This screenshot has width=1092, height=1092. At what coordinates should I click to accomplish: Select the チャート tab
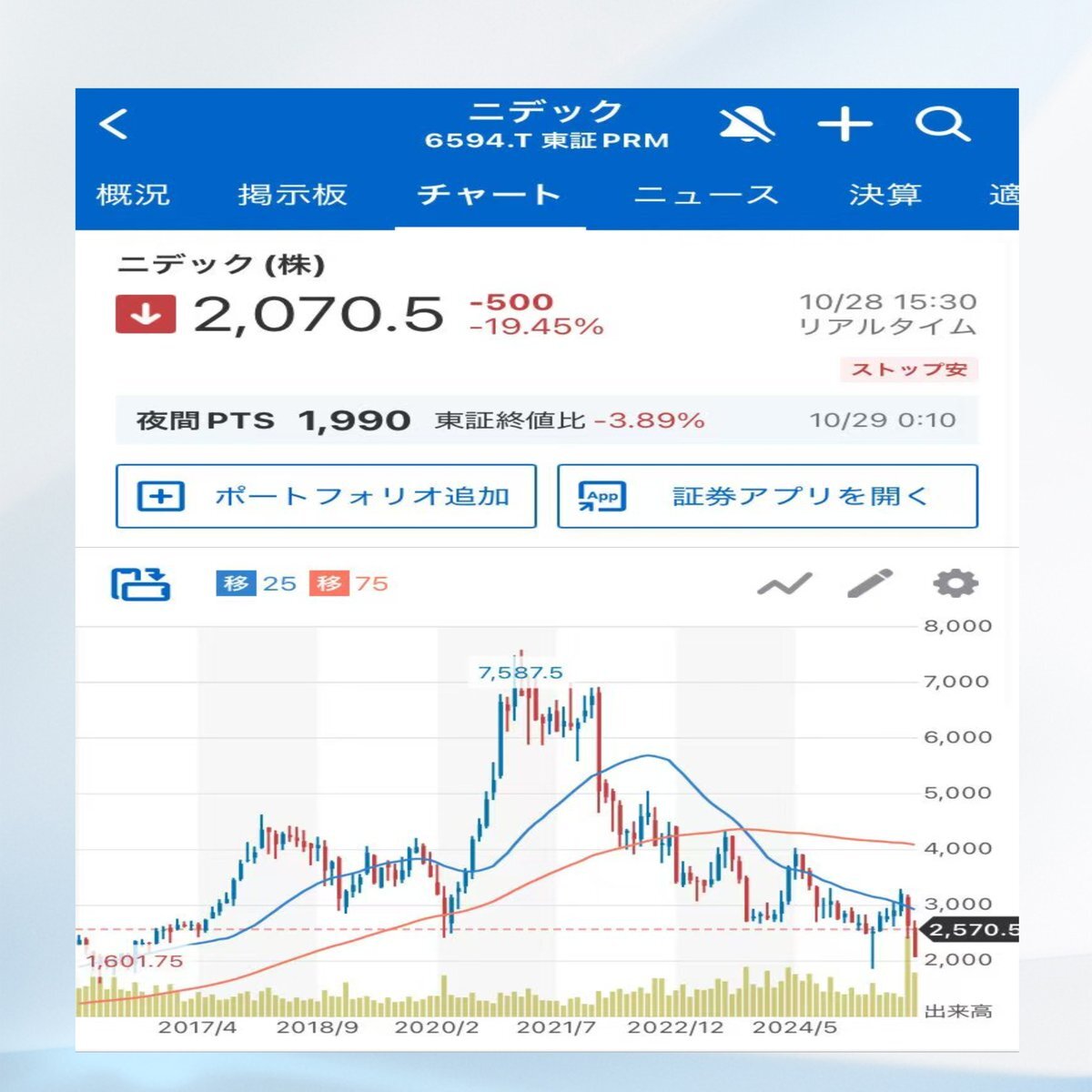click(x=490, y=195)
